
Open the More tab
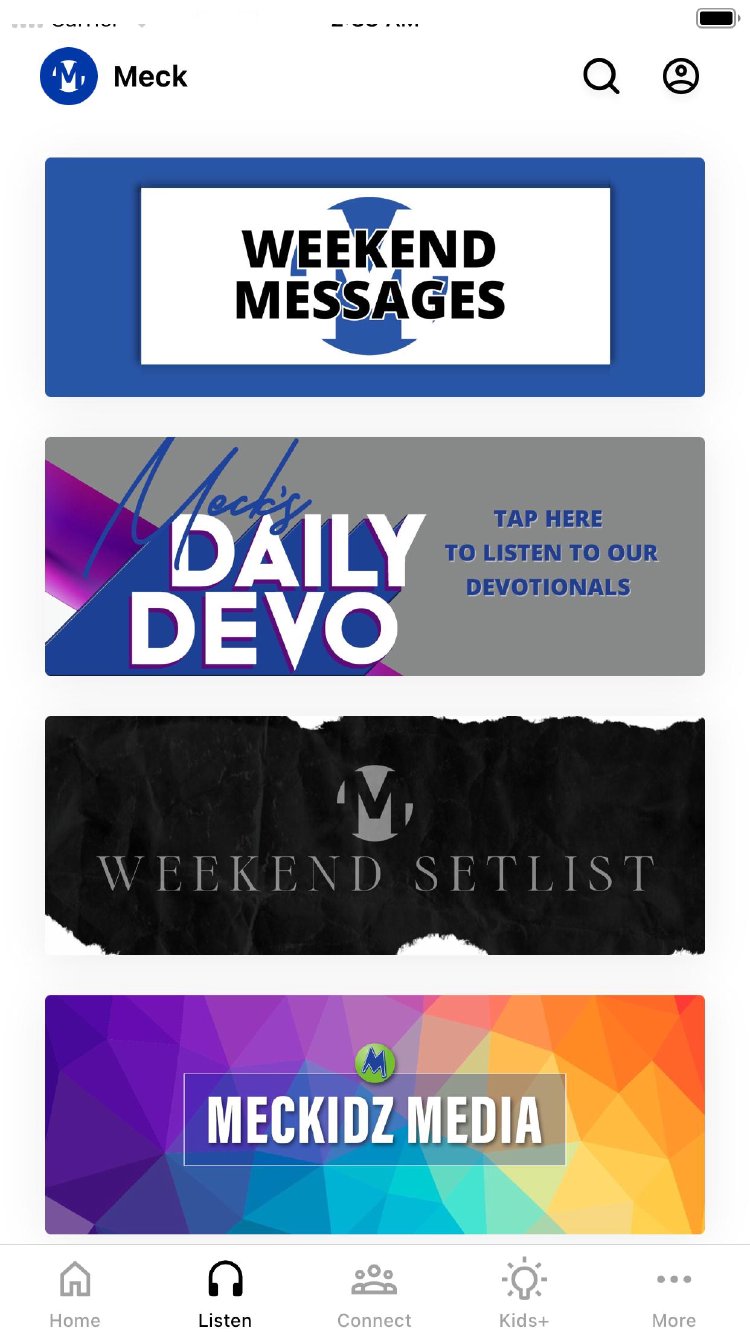tap(674, 1294)
